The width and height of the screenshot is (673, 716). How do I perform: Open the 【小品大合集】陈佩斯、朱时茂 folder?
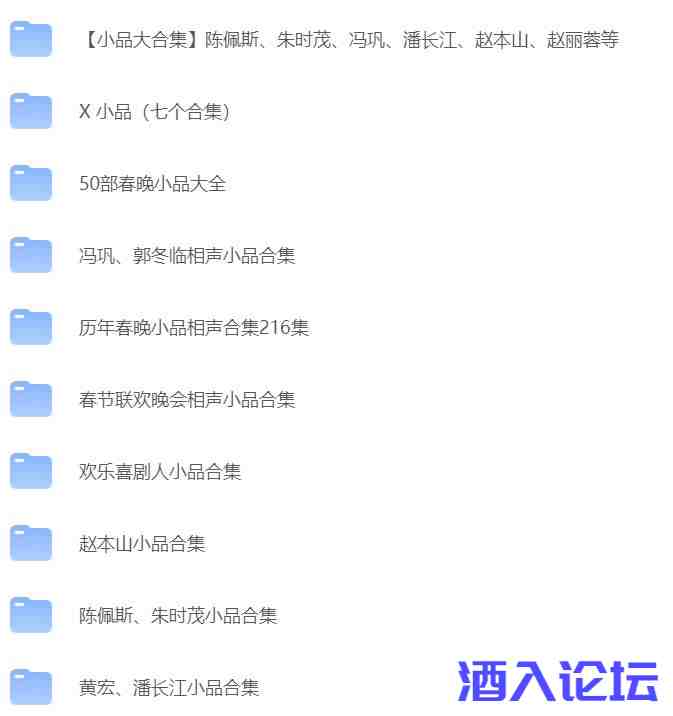[x=348, y=40]
